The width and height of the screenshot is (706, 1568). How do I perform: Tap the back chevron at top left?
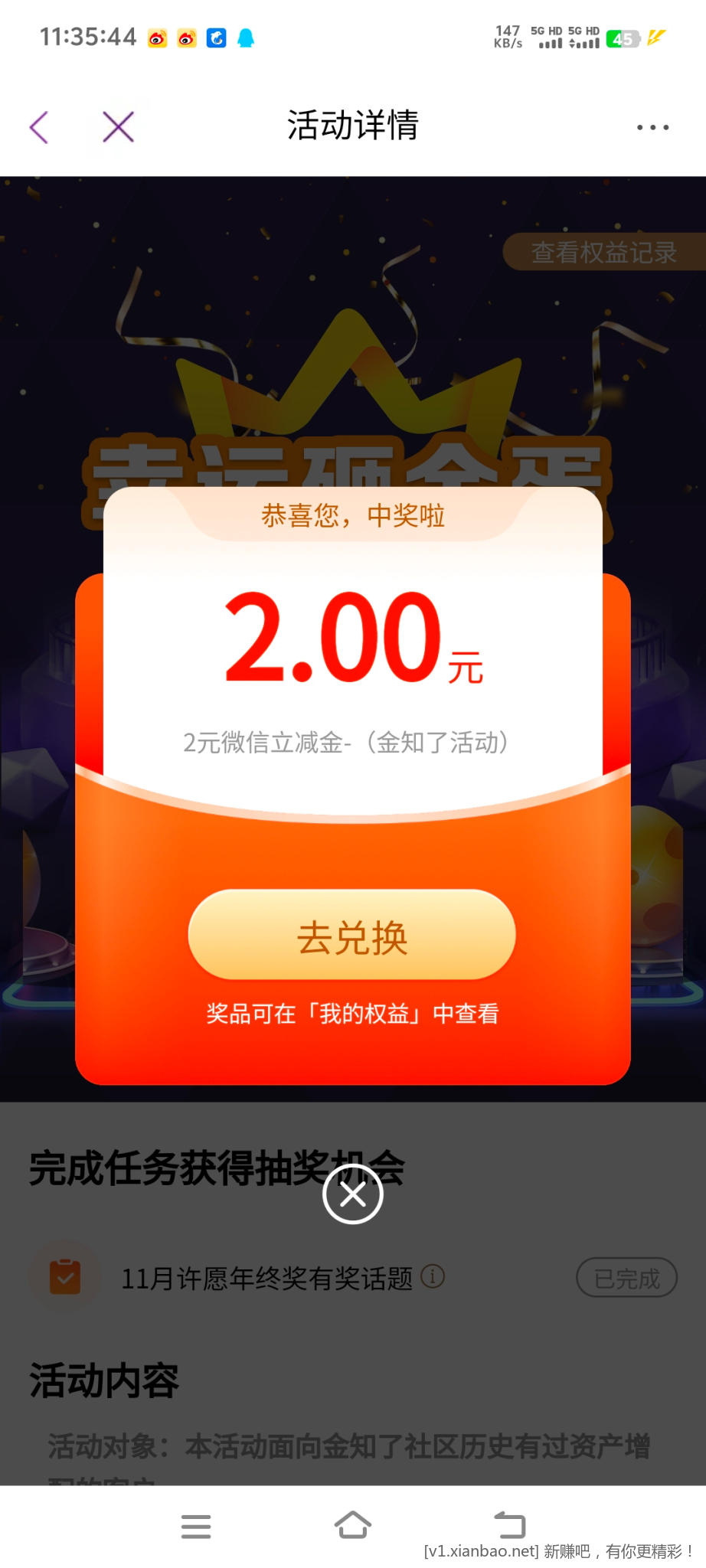38,127
